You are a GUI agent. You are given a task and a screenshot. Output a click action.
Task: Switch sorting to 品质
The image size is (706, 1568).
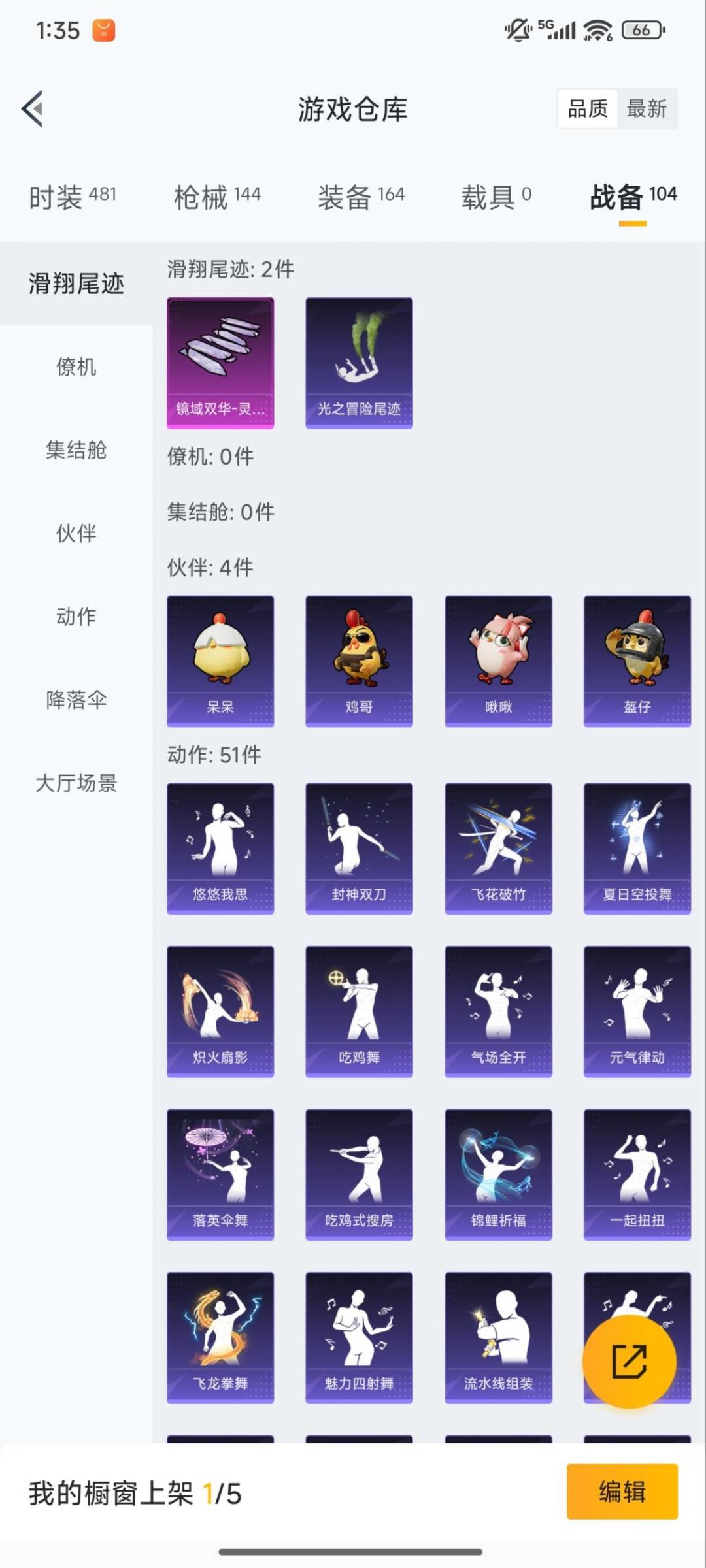tap(587, 108)
